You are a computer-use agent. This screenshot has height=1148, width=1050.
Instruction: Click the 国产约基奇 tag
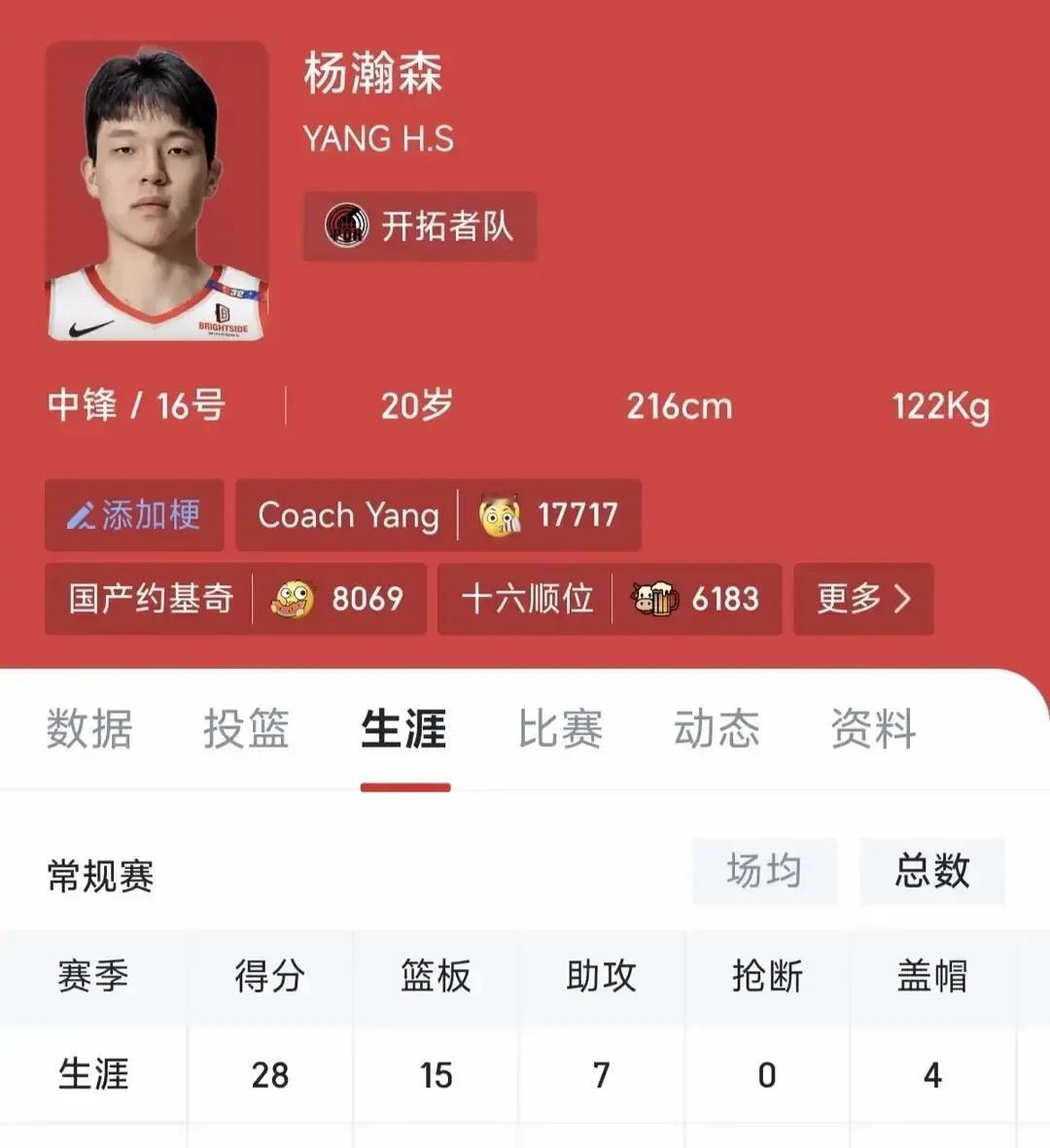click(x=148, y=600)
